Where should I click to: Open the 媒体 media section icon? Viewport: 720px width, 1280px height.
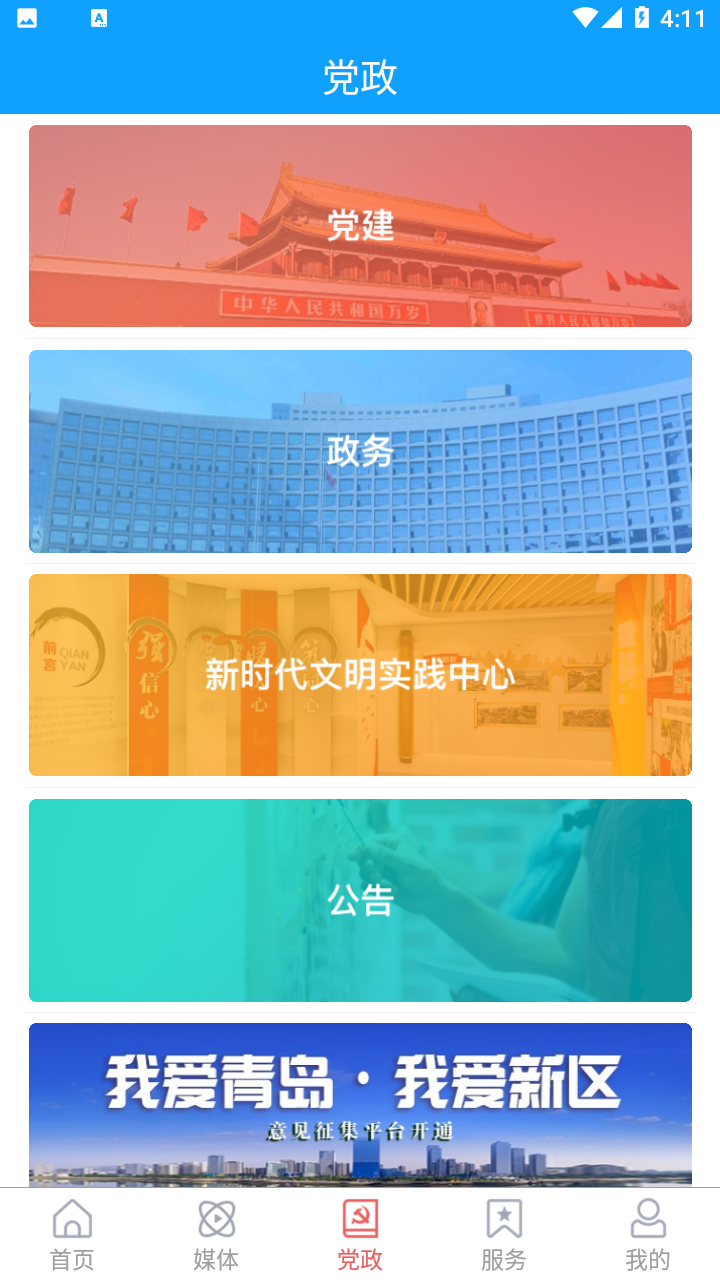[x=215, y=1220]
